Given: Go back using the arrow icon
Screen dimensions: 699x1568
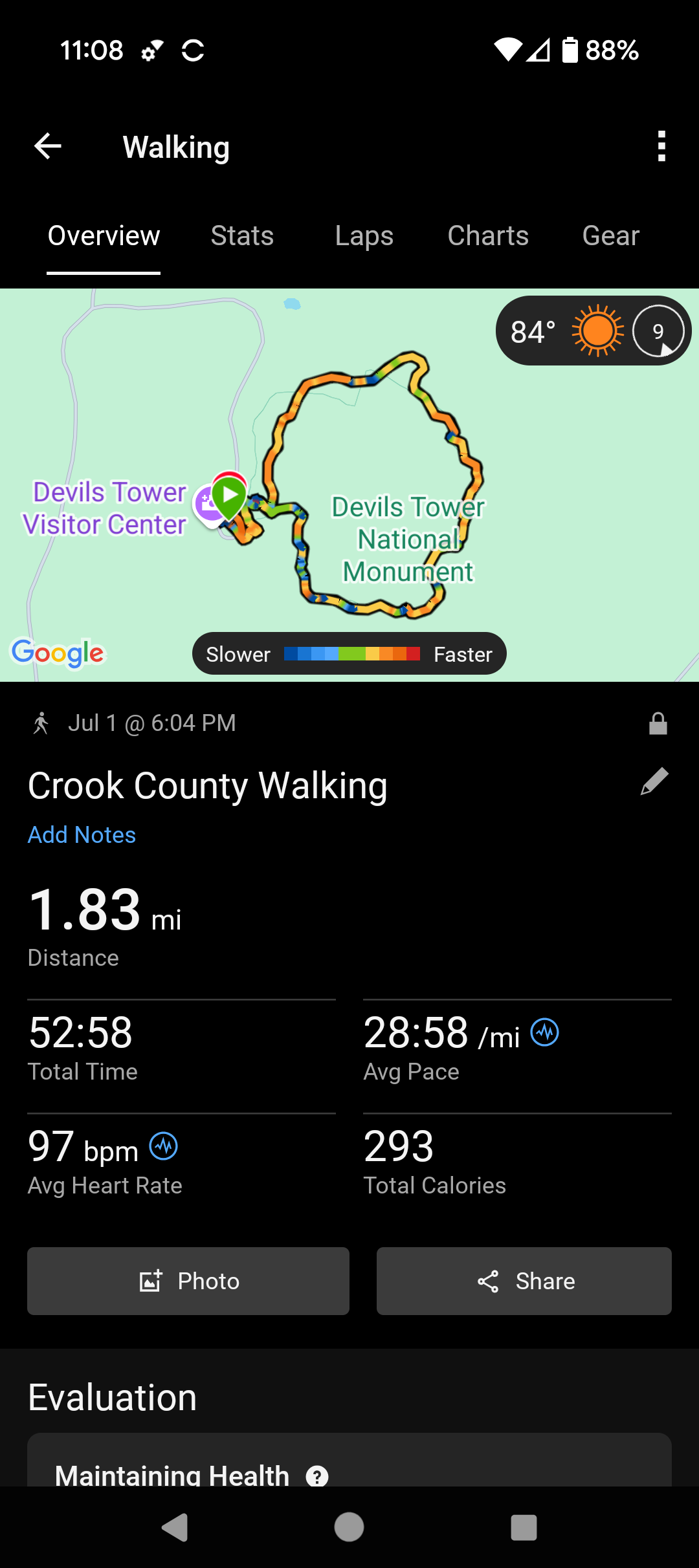Looking at the screenshot, I should [x=48, y=146].
